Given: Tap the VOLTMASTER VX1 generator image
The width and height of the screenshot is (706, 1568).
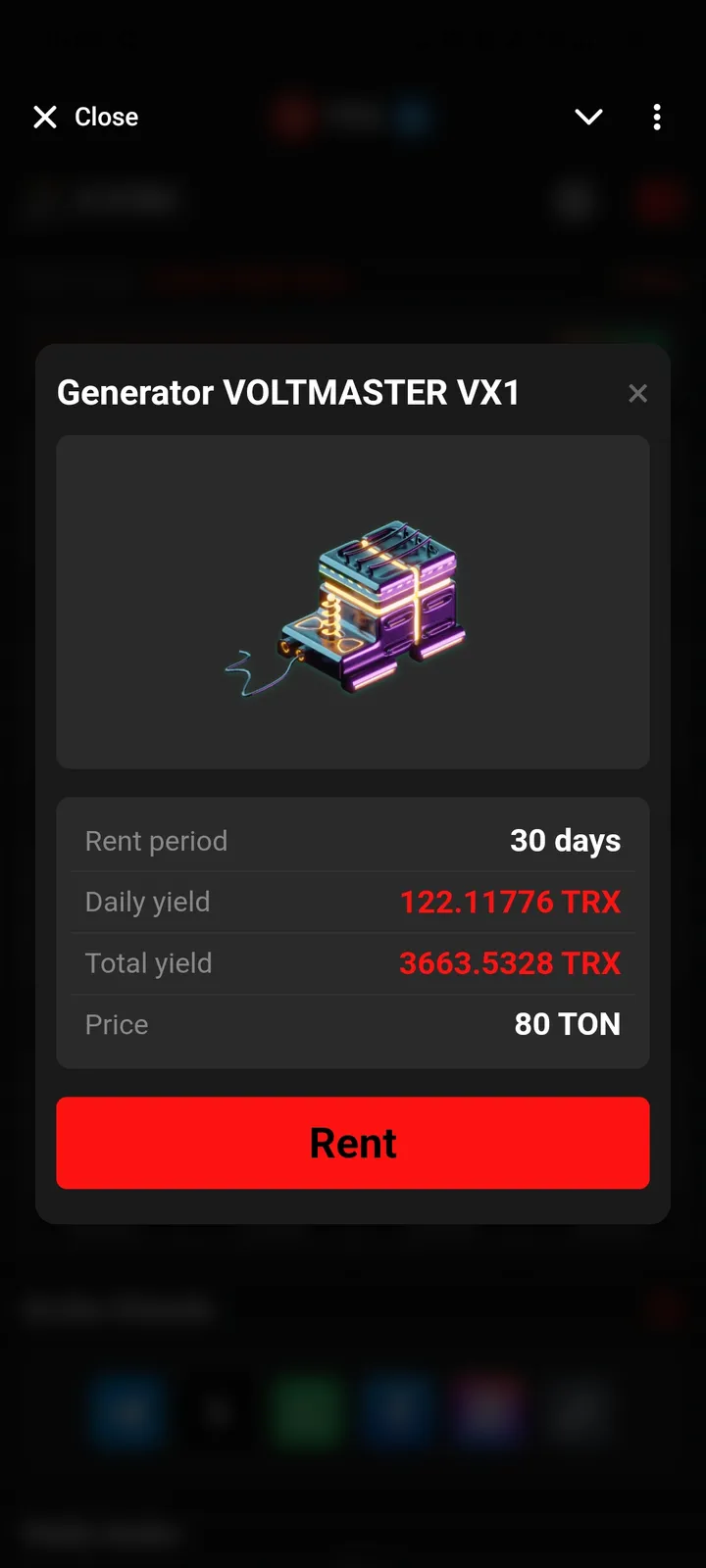Looking at the screenshot, I should [x=353, y=604].
